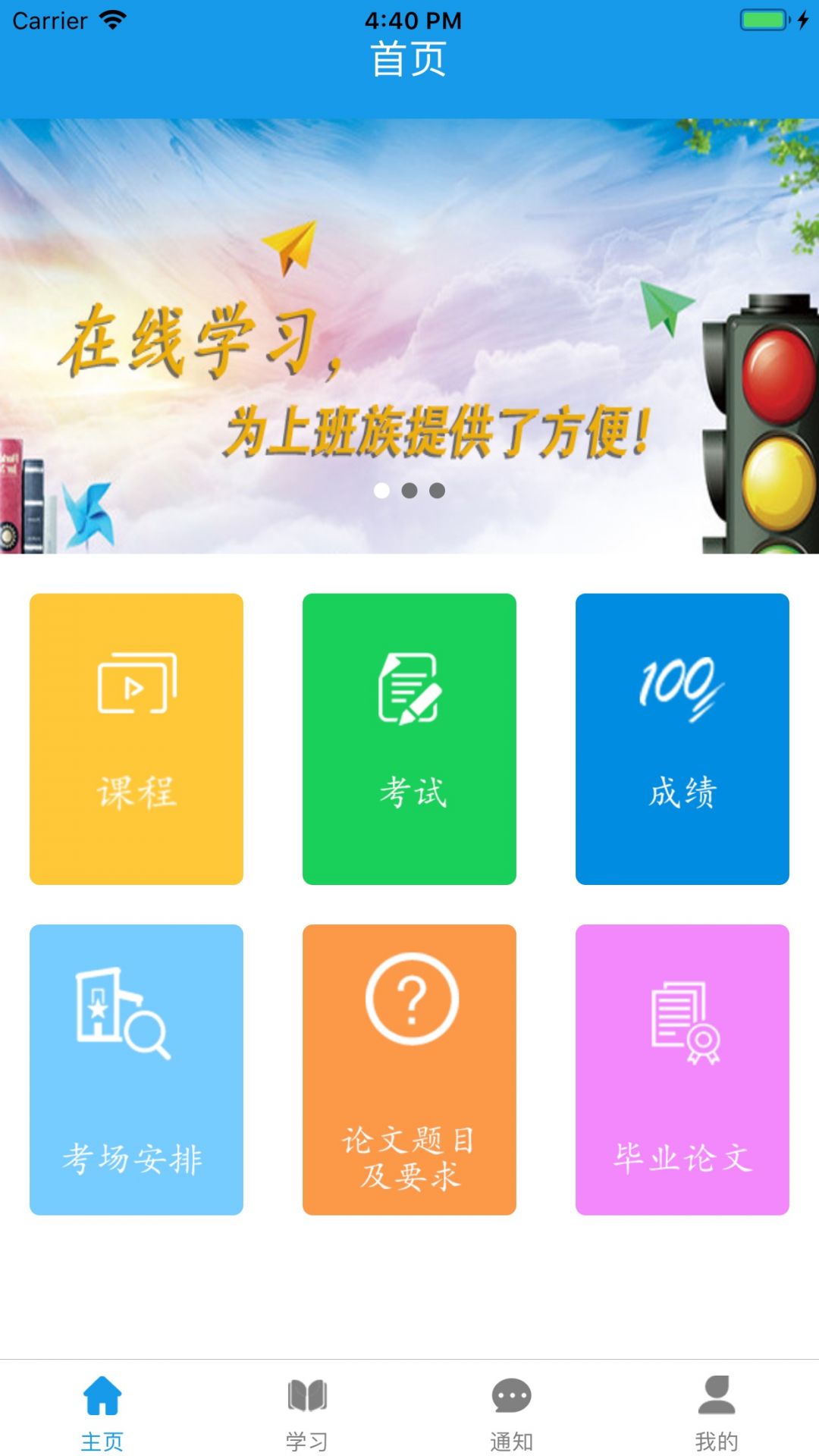Open the 课程 courses tile
This screenshot has height=1456, width=819.
(136, 739)
